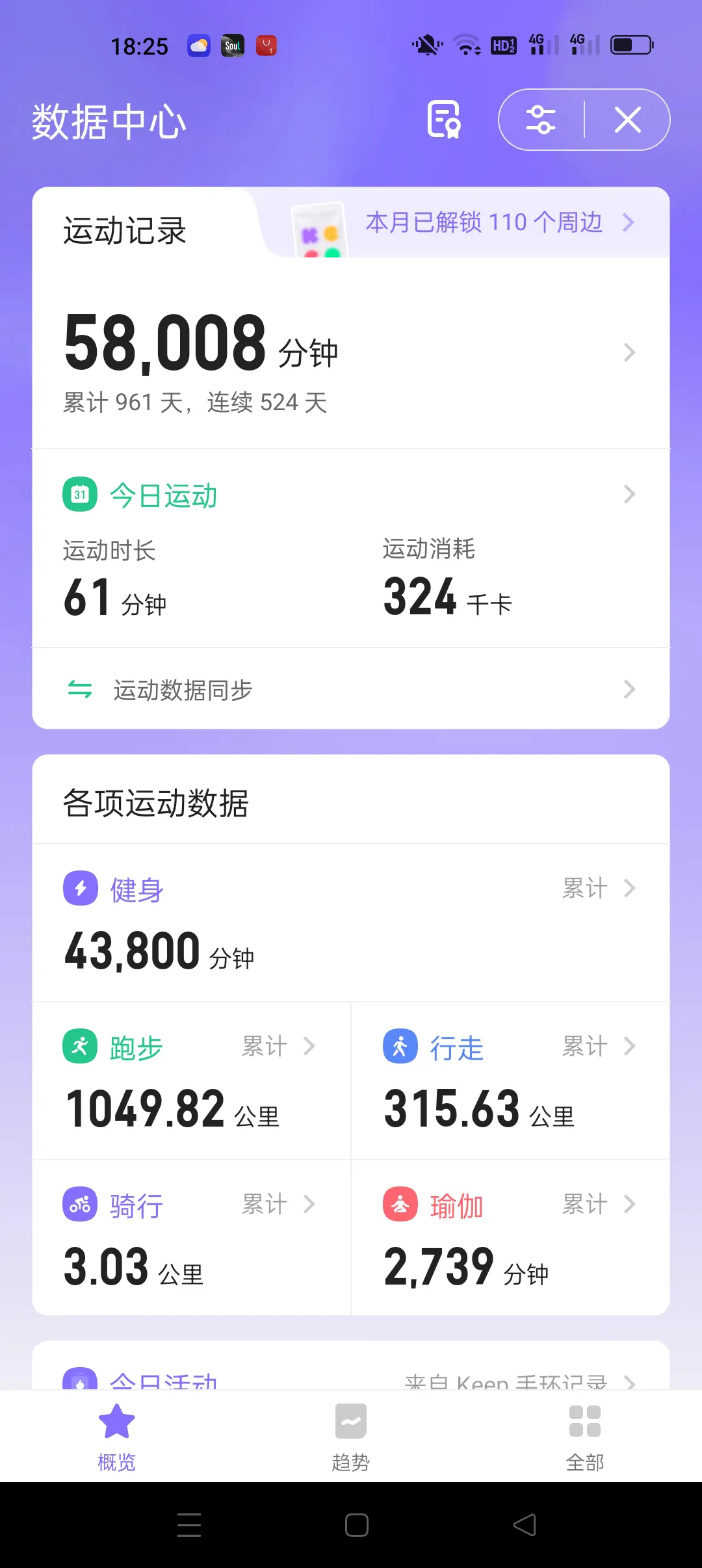Open 今日运动 details
This screenshot has width=702, height=1568.
pos(351,495)
